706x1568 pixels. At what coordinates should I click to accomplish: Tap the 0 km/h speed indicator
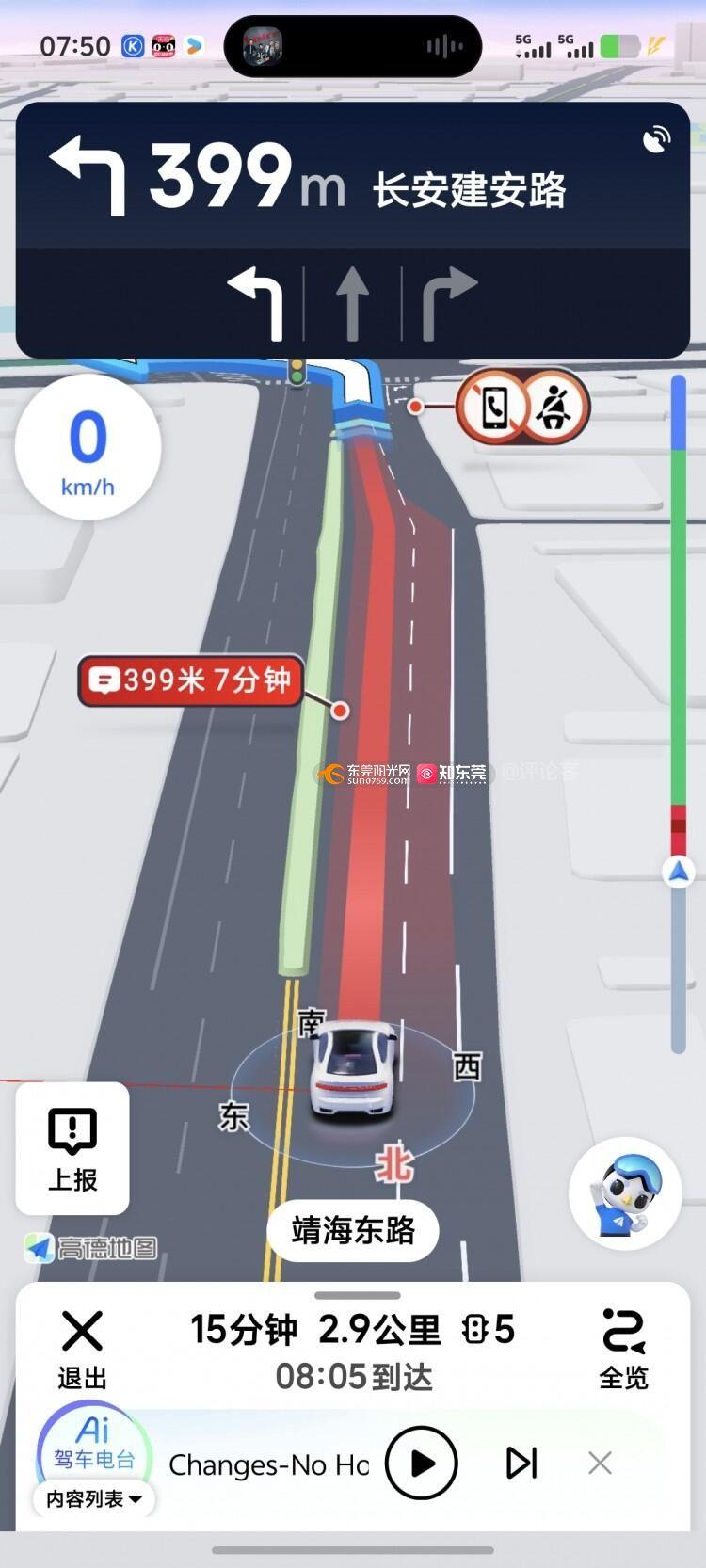[88, 447]
